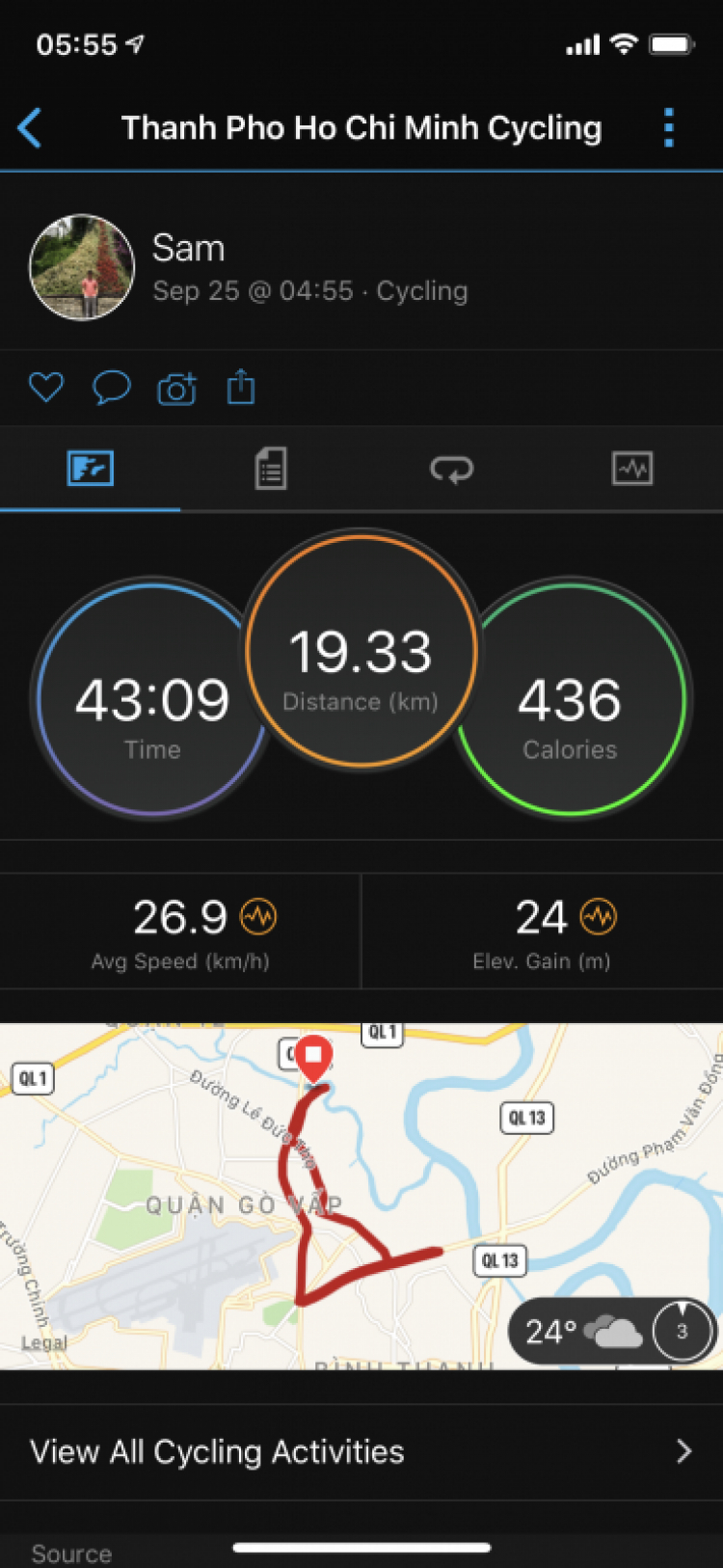Screen dimensions: 723x1568
Task: Share this cycling activity
Action: tap(241, 388)
